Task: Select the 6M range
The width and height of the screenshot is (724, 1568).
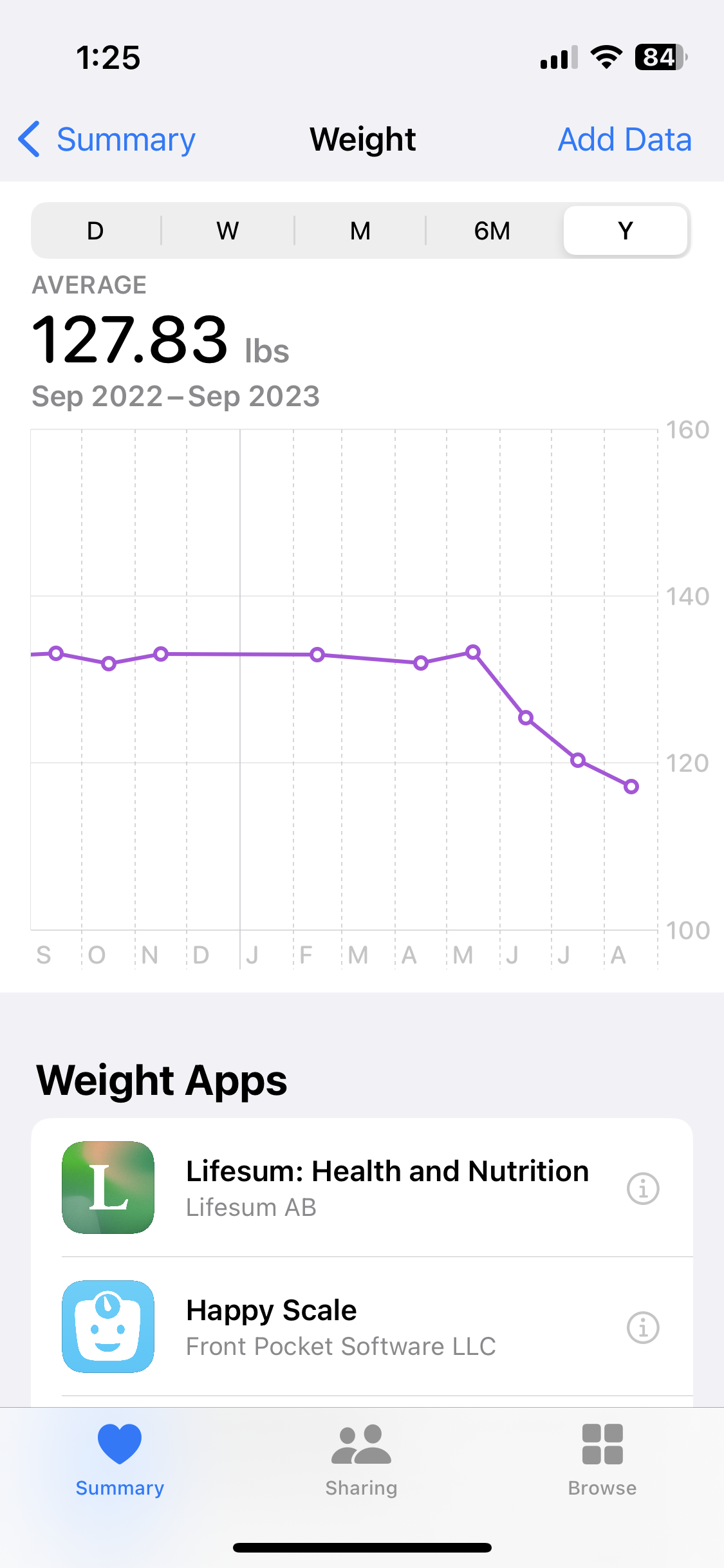Action: (492, 230)
